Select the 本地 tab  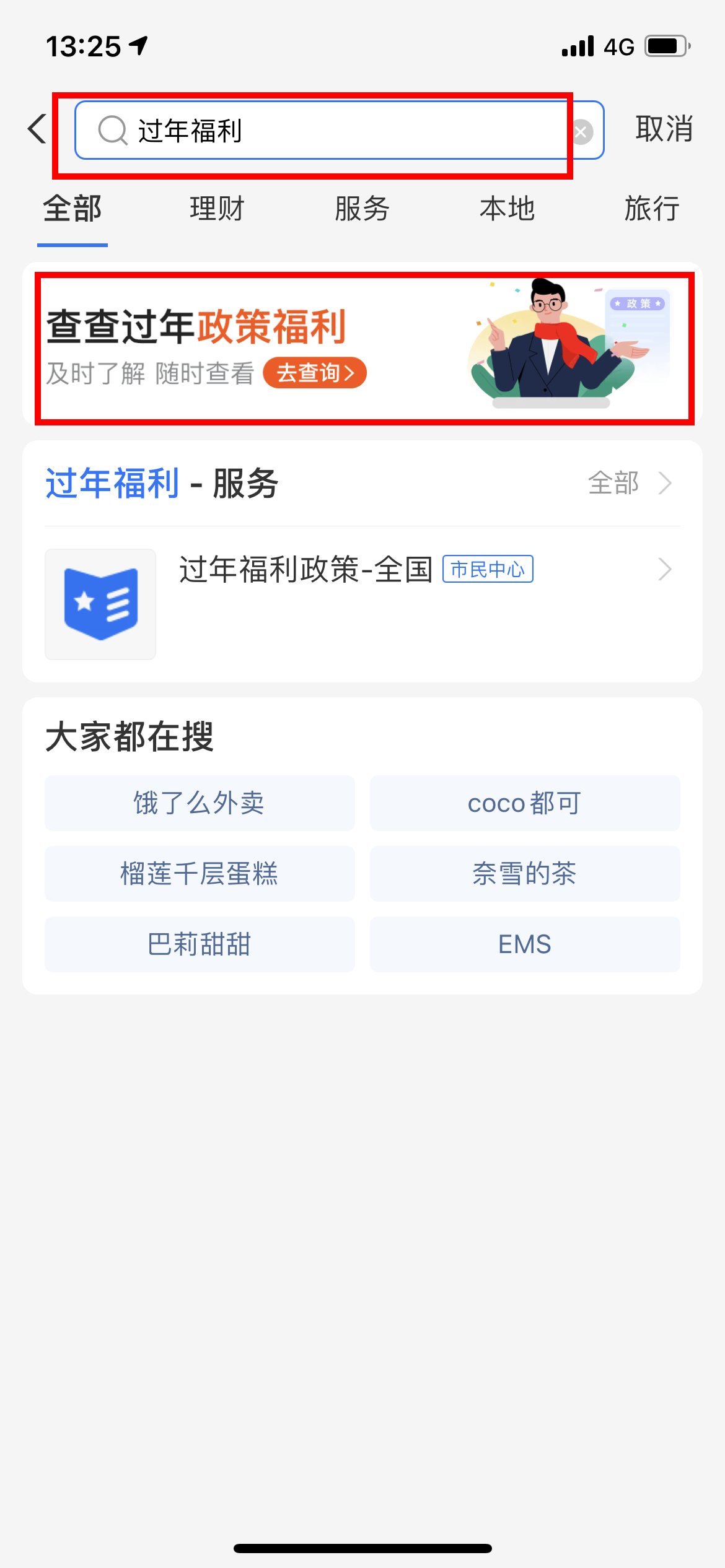pos(508,209)
